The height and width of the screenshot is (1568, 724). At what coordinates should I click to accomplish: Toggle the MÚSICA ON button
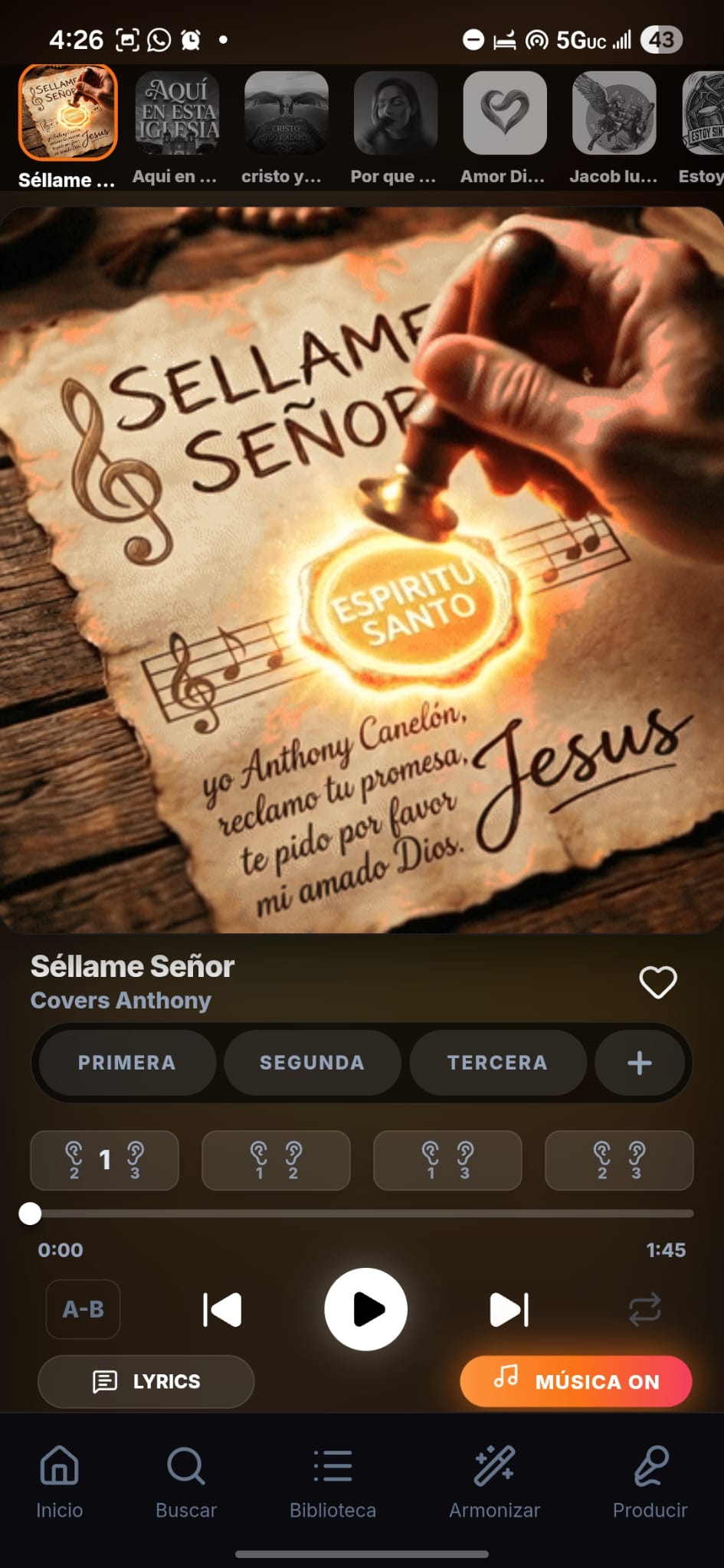pos(576,1381)
